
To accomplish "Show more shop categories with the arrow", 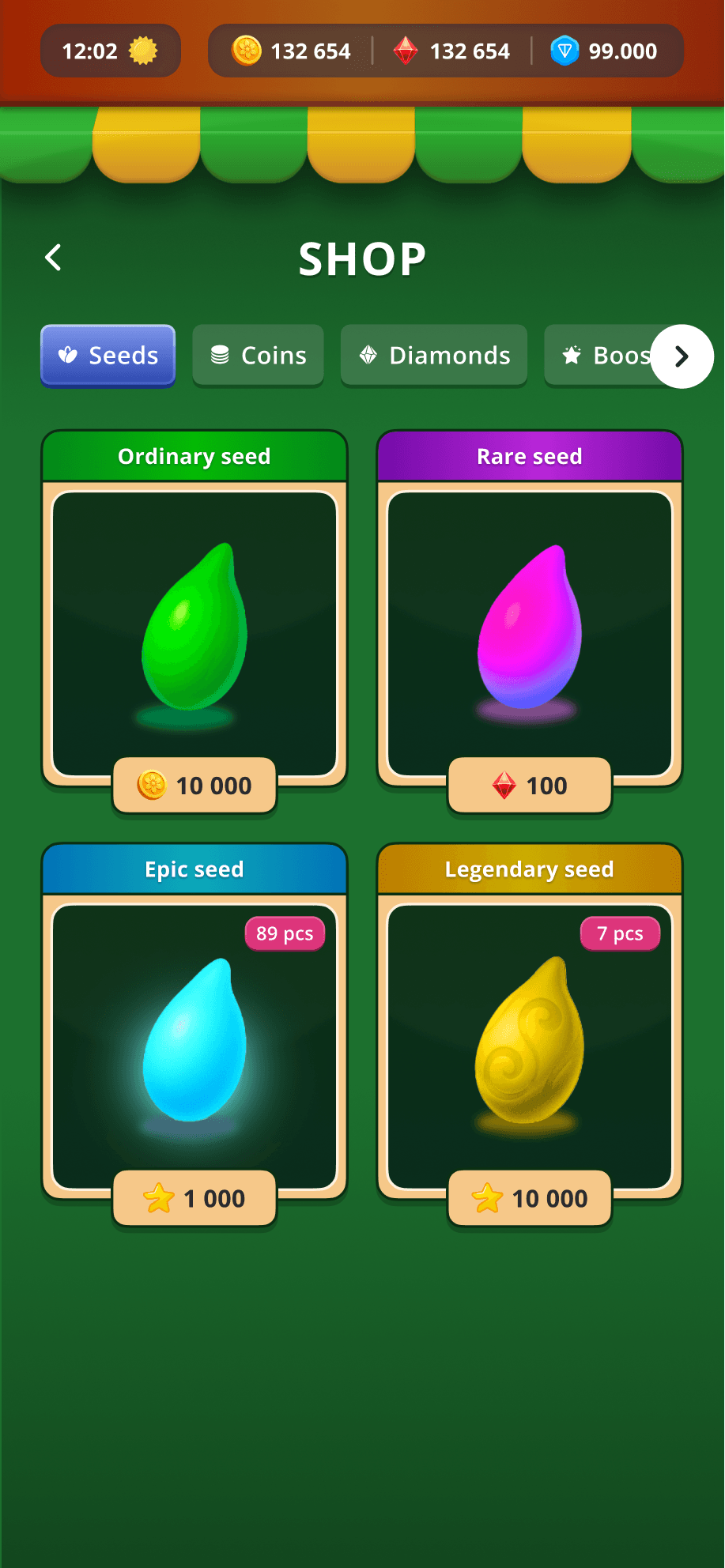I will pos(682,356).
